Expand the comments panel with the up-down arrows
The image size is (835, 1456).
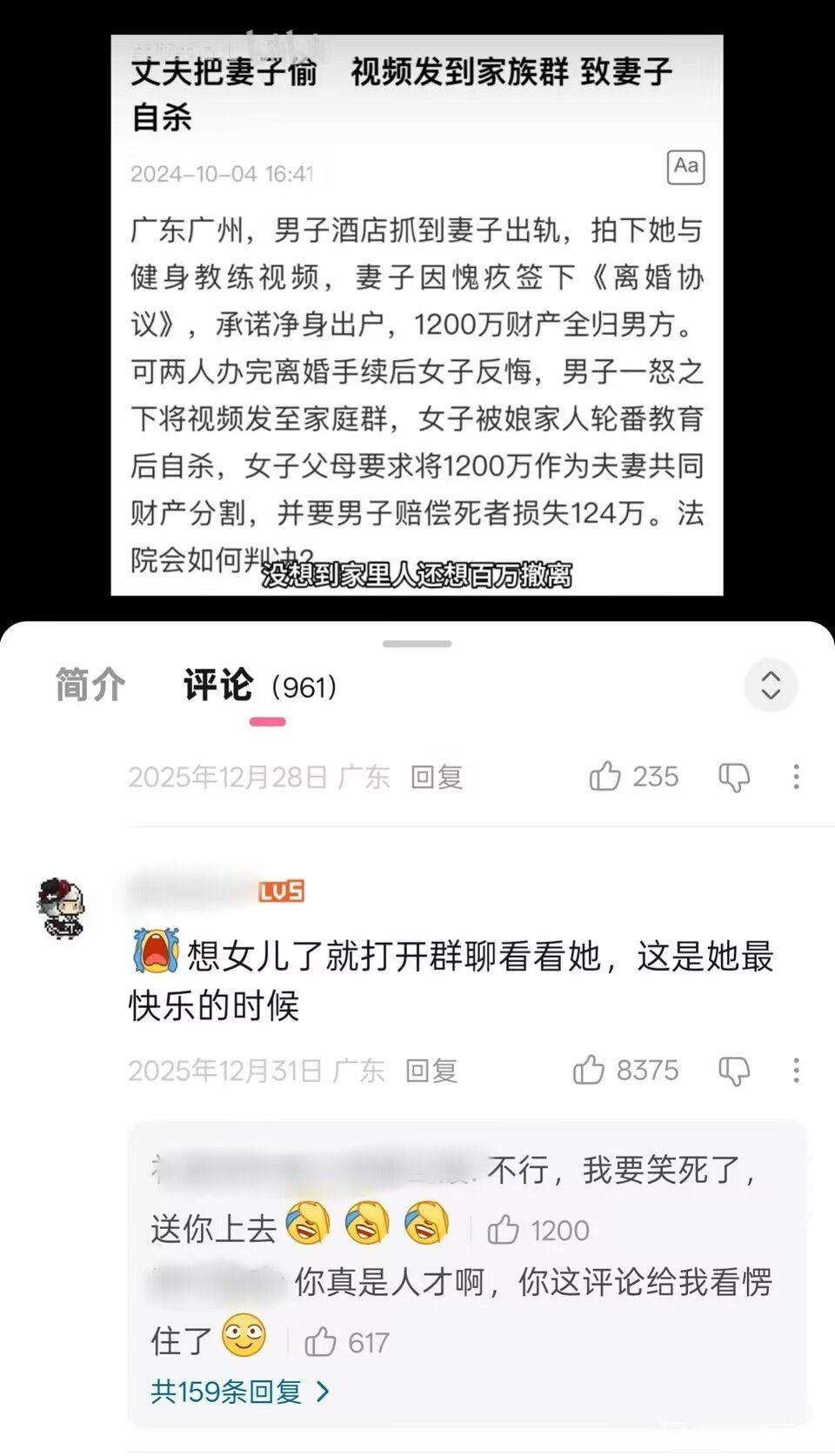point(771,685)
